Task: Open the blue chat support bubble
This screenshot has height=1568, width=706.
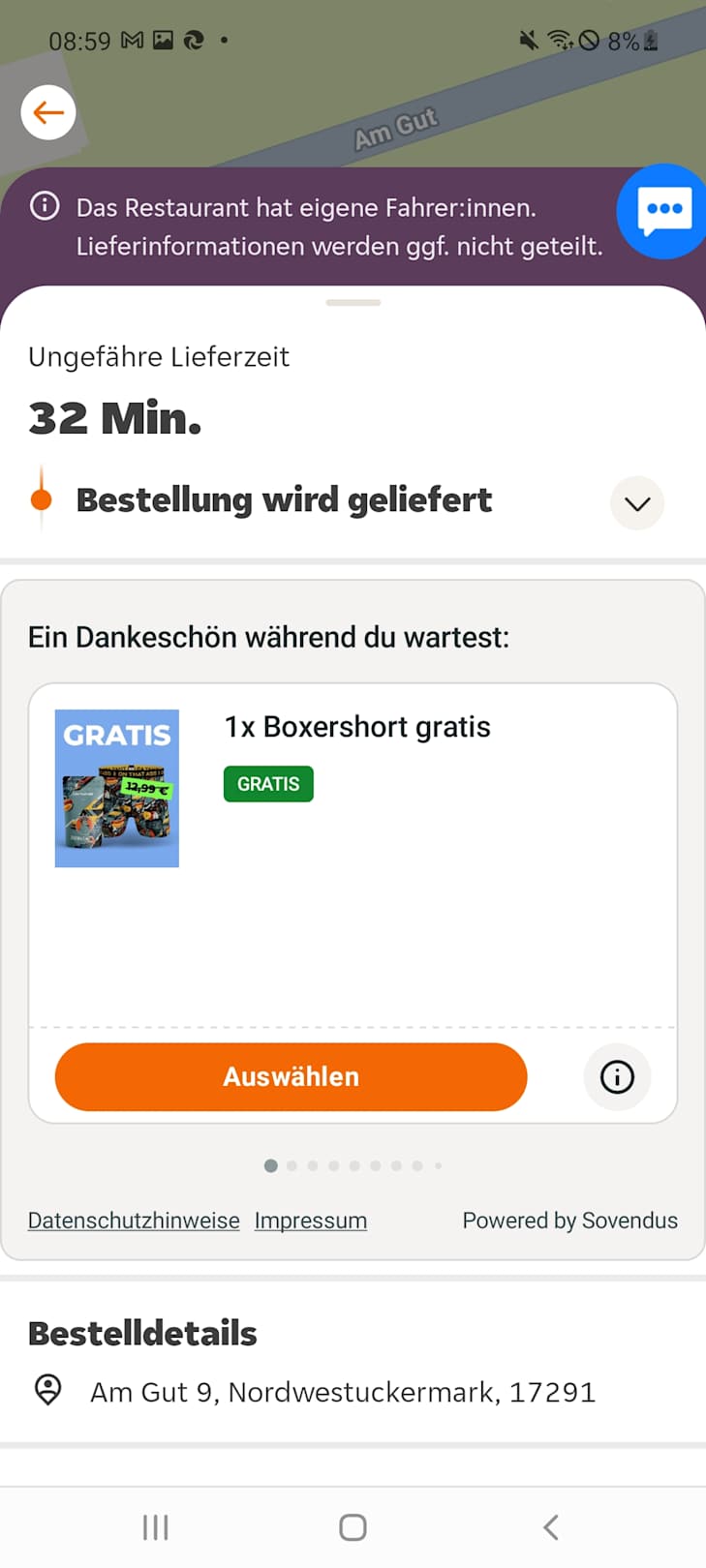Action: click(x=663, y=211)
